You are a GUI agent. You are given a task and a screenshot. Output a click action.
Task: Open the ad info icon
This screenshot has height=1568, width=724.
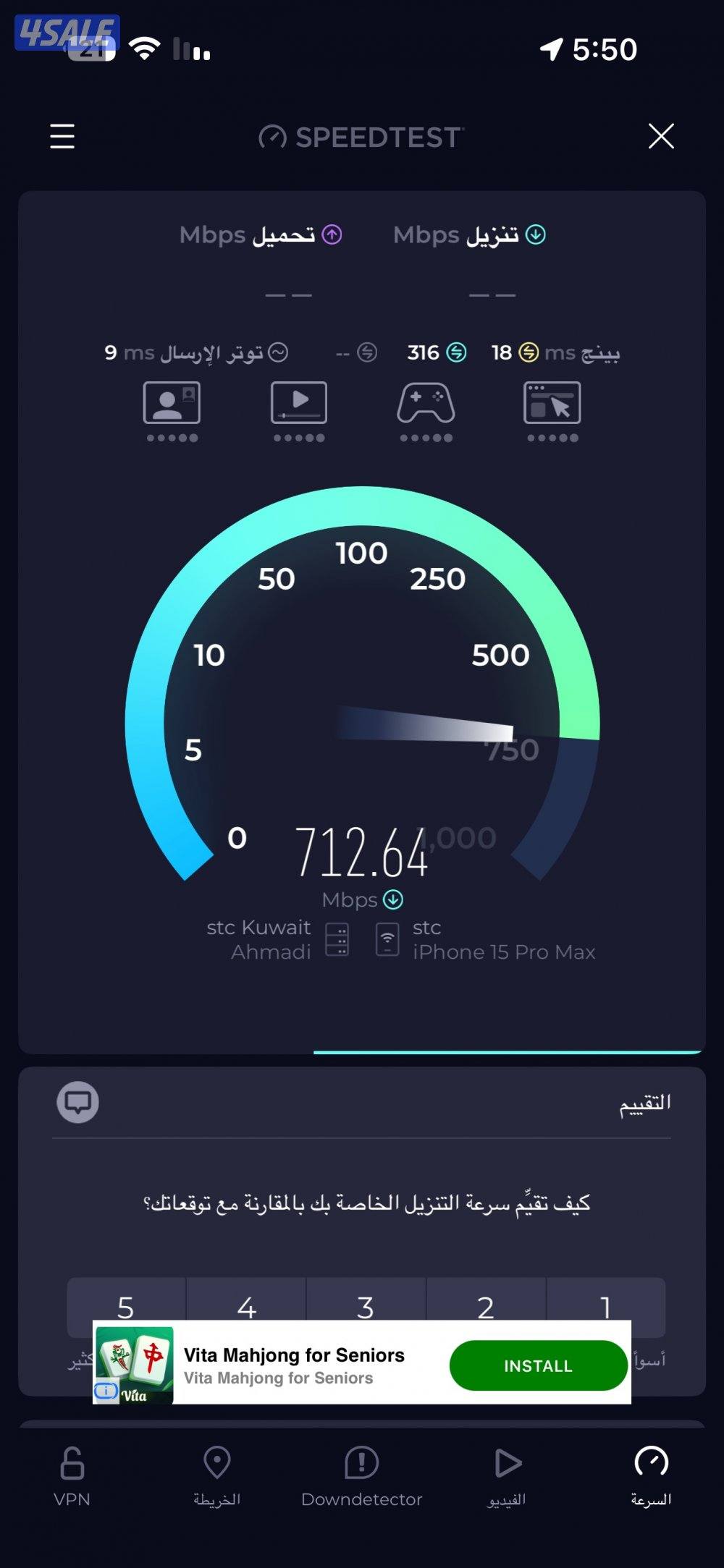(106, 1391)
